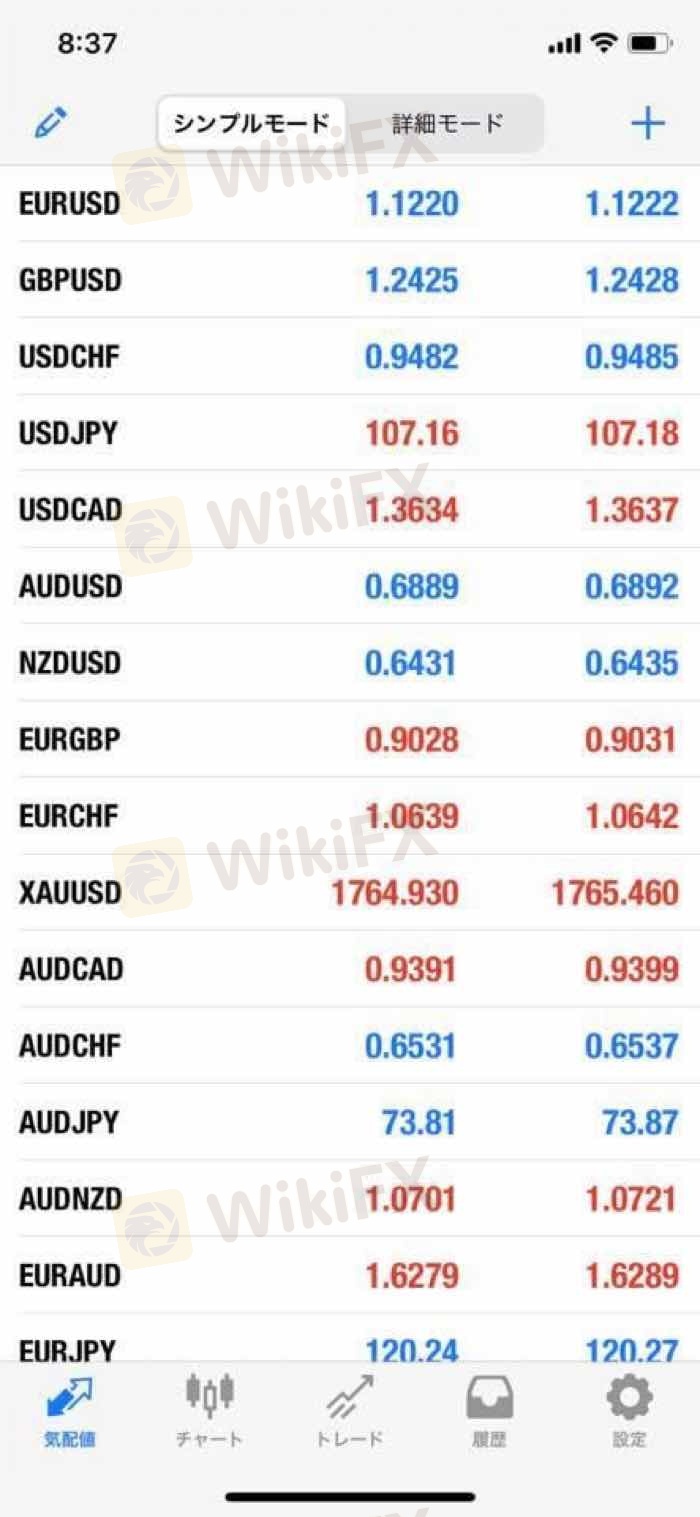Switch to the チャート tab
Image resolution: width=700 pixels, height=1517 pixels.
[209, 1410]
